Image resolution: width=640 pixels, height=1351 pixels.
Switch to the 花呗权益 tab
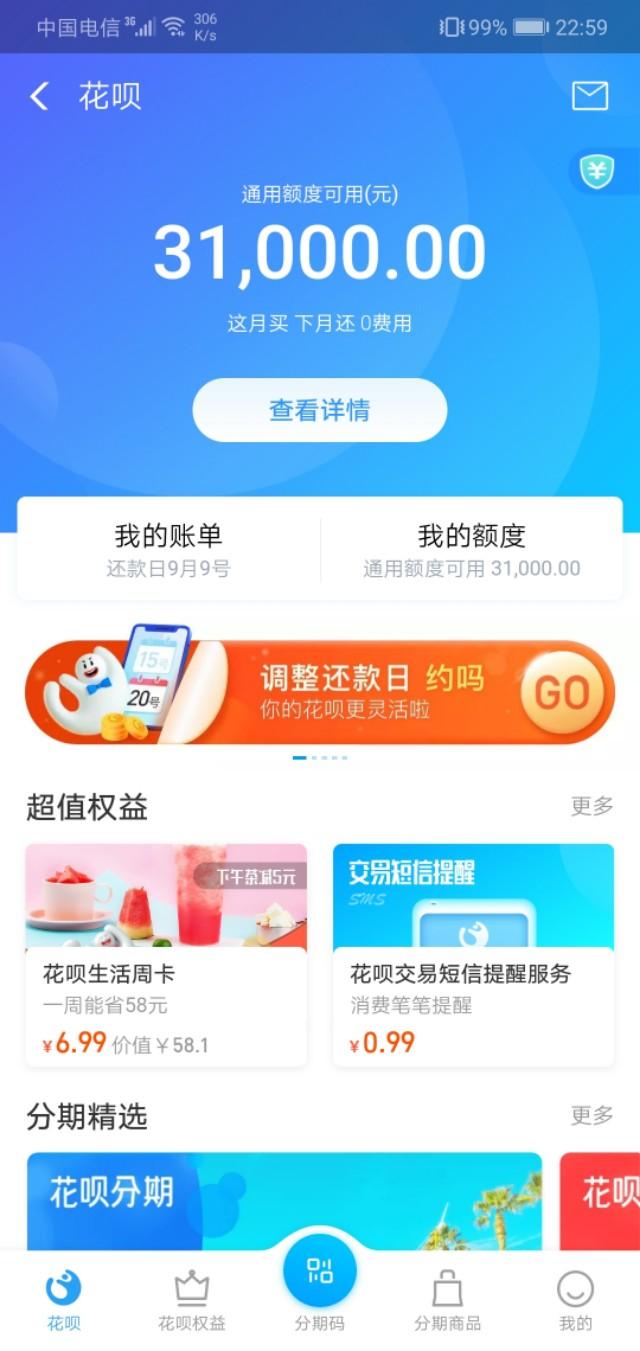[192, 1300]
